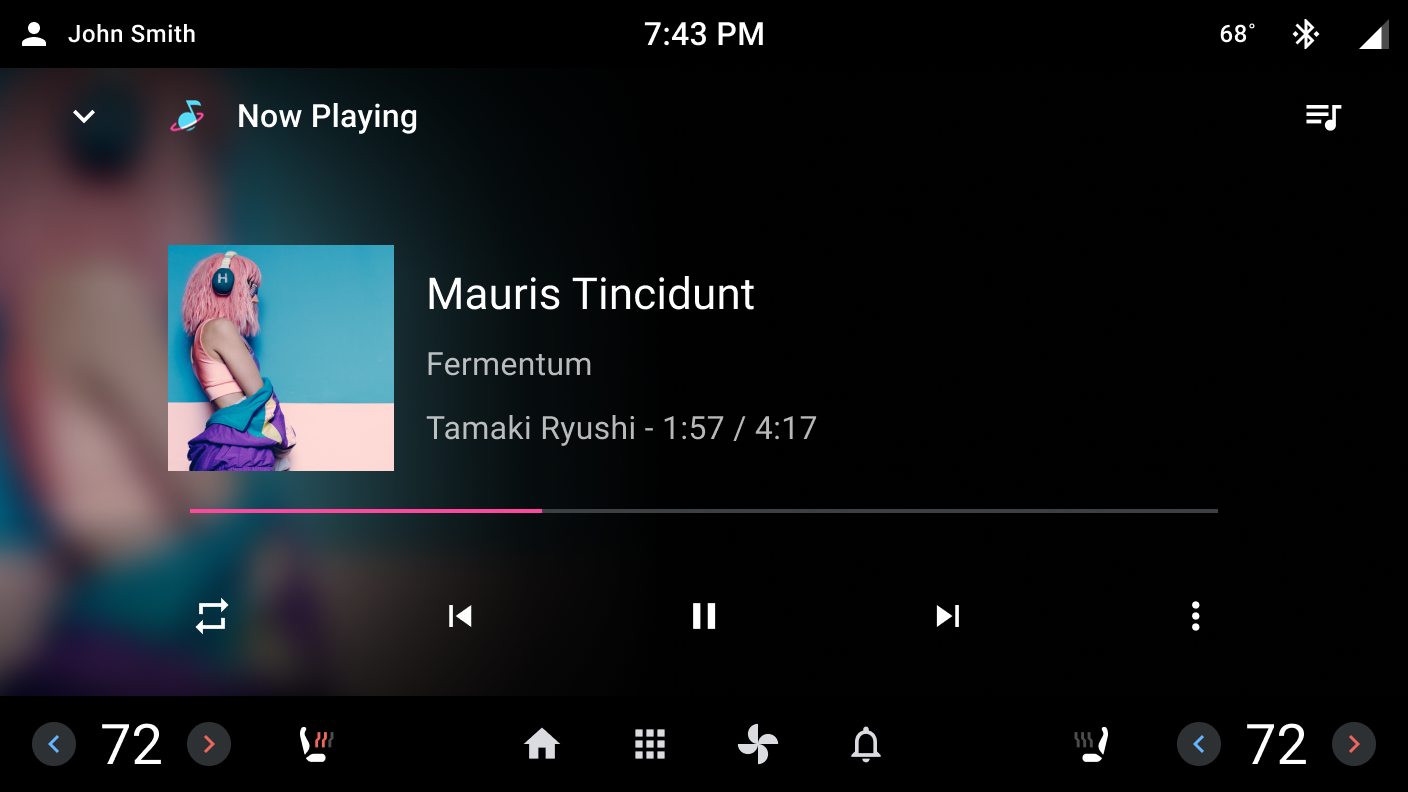Viewport: 1408px width, 792px height.
Task: Toggle the driver seat heater
Action: (316, 744)
